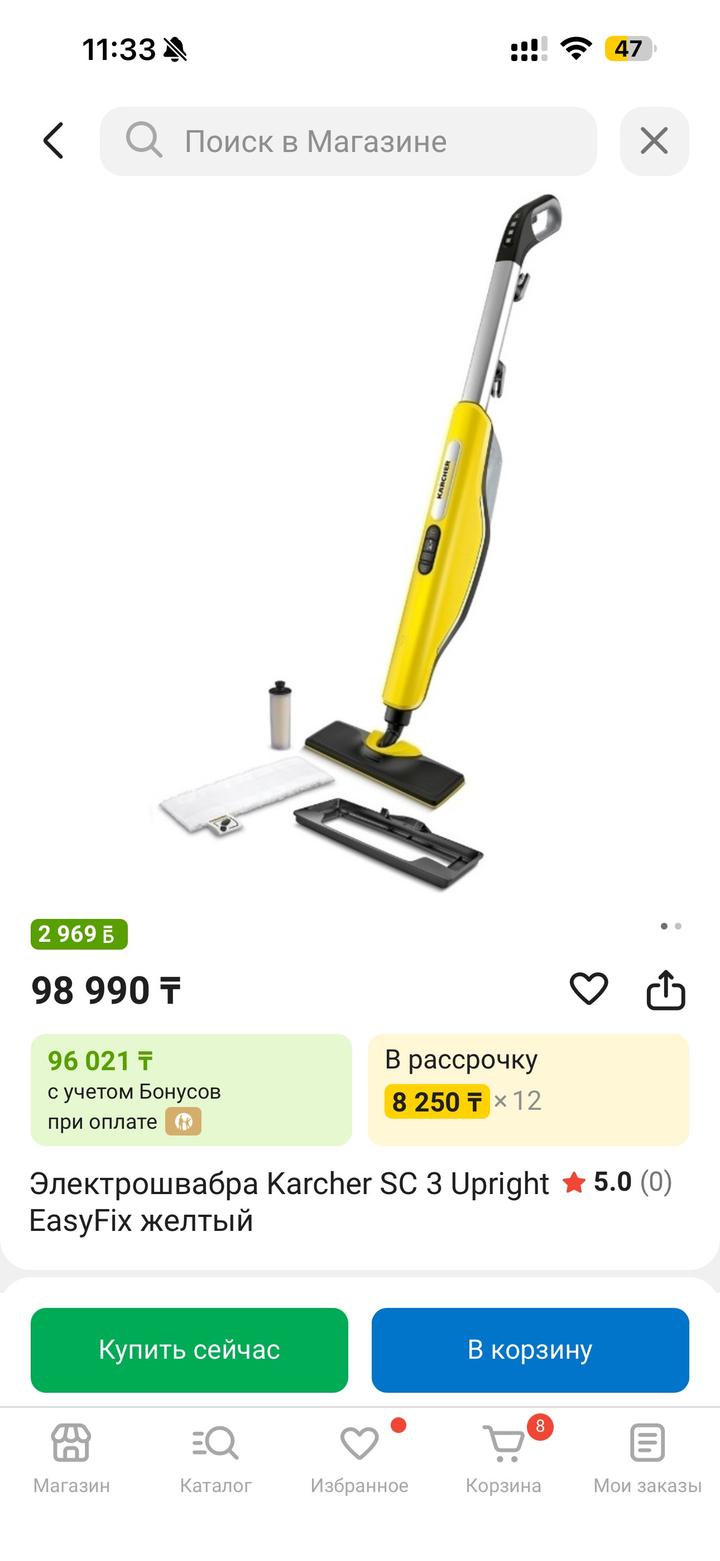The width and height of the screenshot is (720, 1561).
Task: Tap the 'Поиск в Магазине' search field
Action: coord(348,141)
